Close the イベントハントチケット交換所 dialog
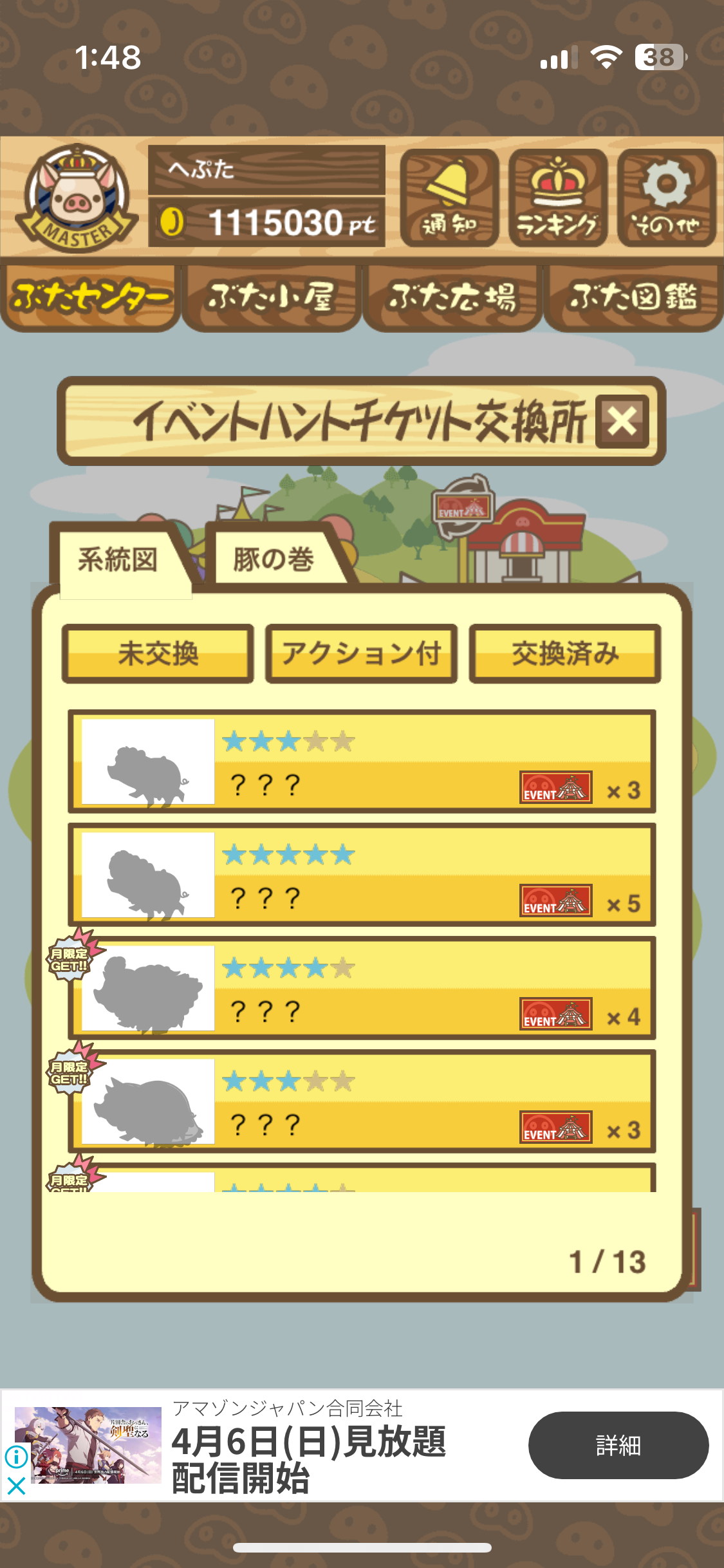The height and width of the screenshot is (1568, 724). click(x=622, y=422)
